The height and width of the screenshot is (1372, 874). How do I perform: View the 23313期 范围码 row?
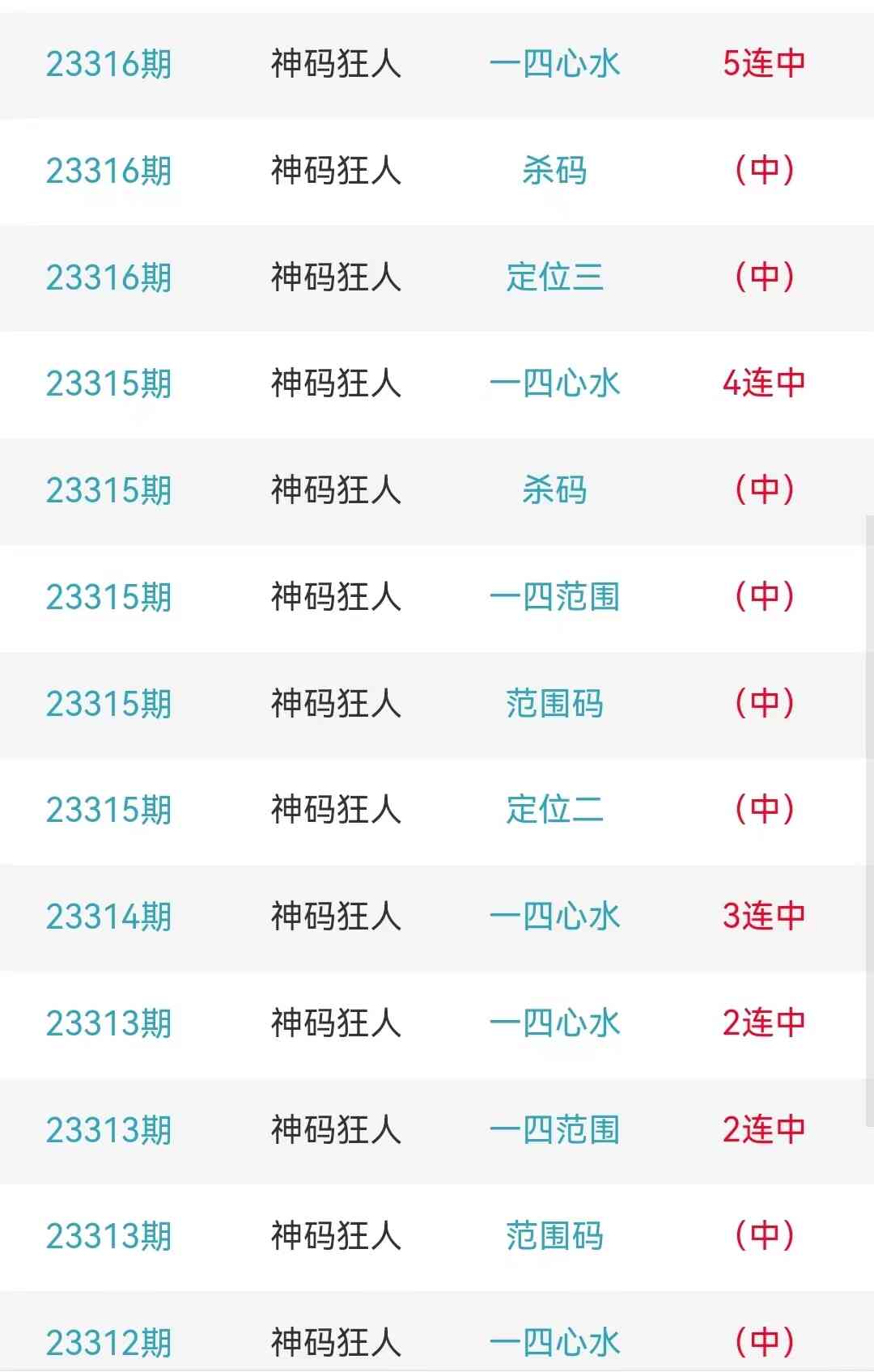click(x=554, y=1236)
